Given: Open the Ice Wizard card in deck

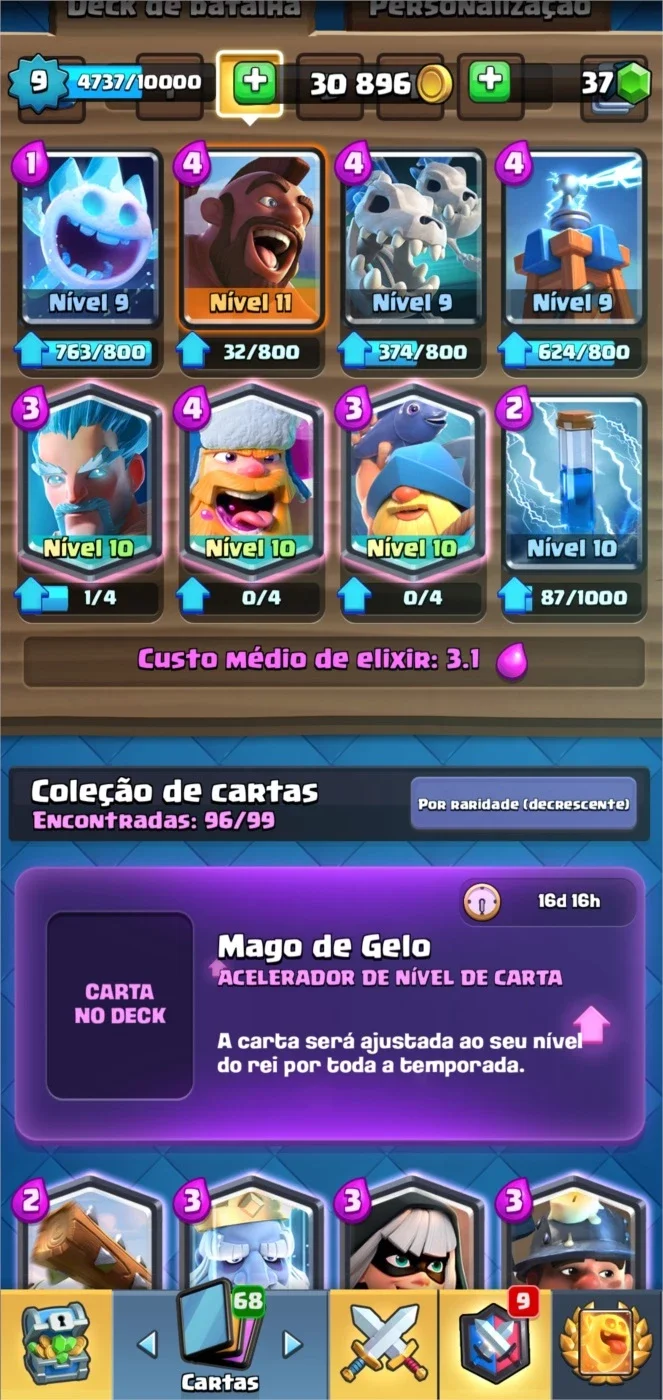Looking at the screenshot, I should 90,480.
